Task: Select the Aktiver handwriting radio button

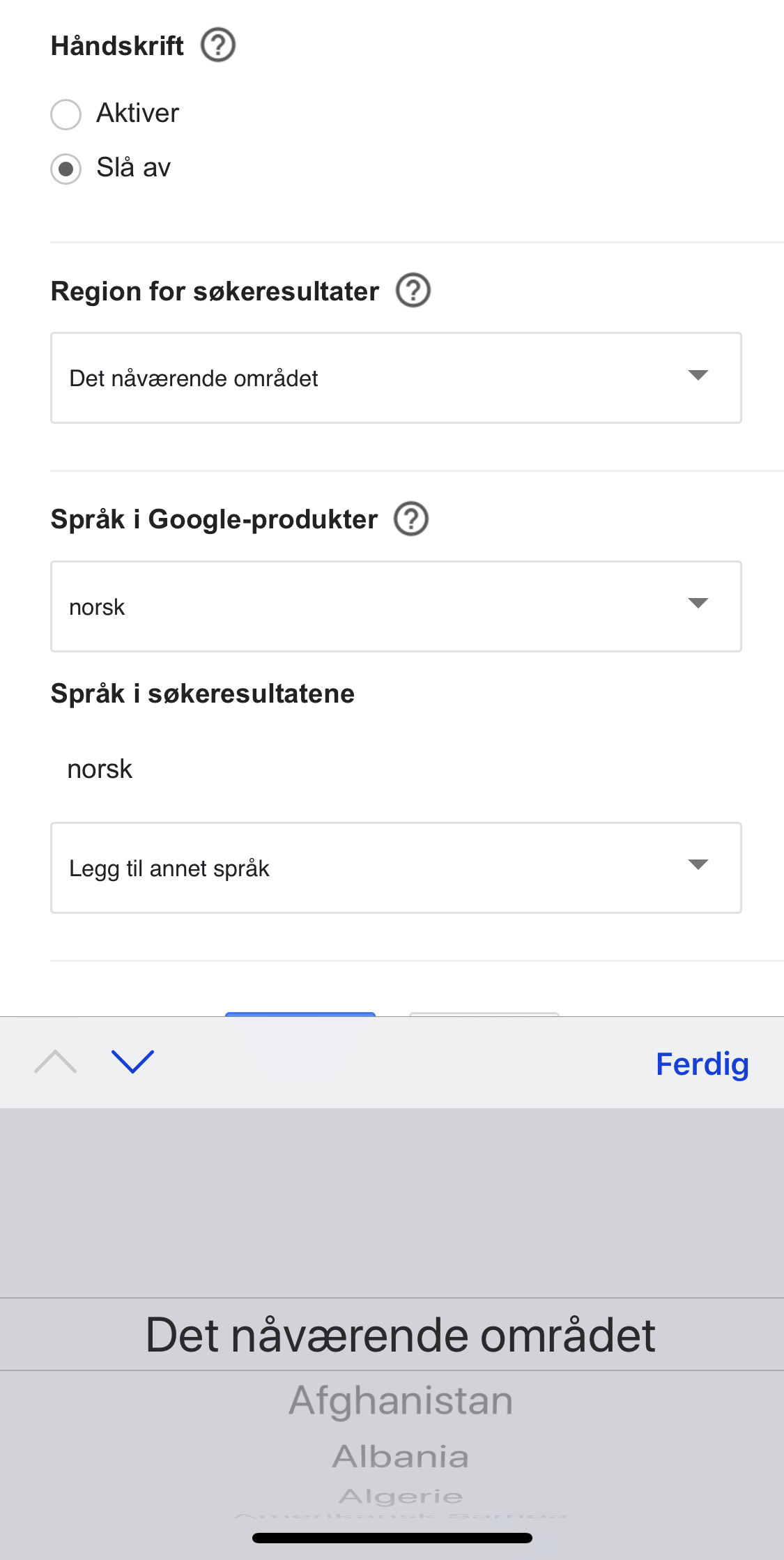Action: tap(66, 114)
